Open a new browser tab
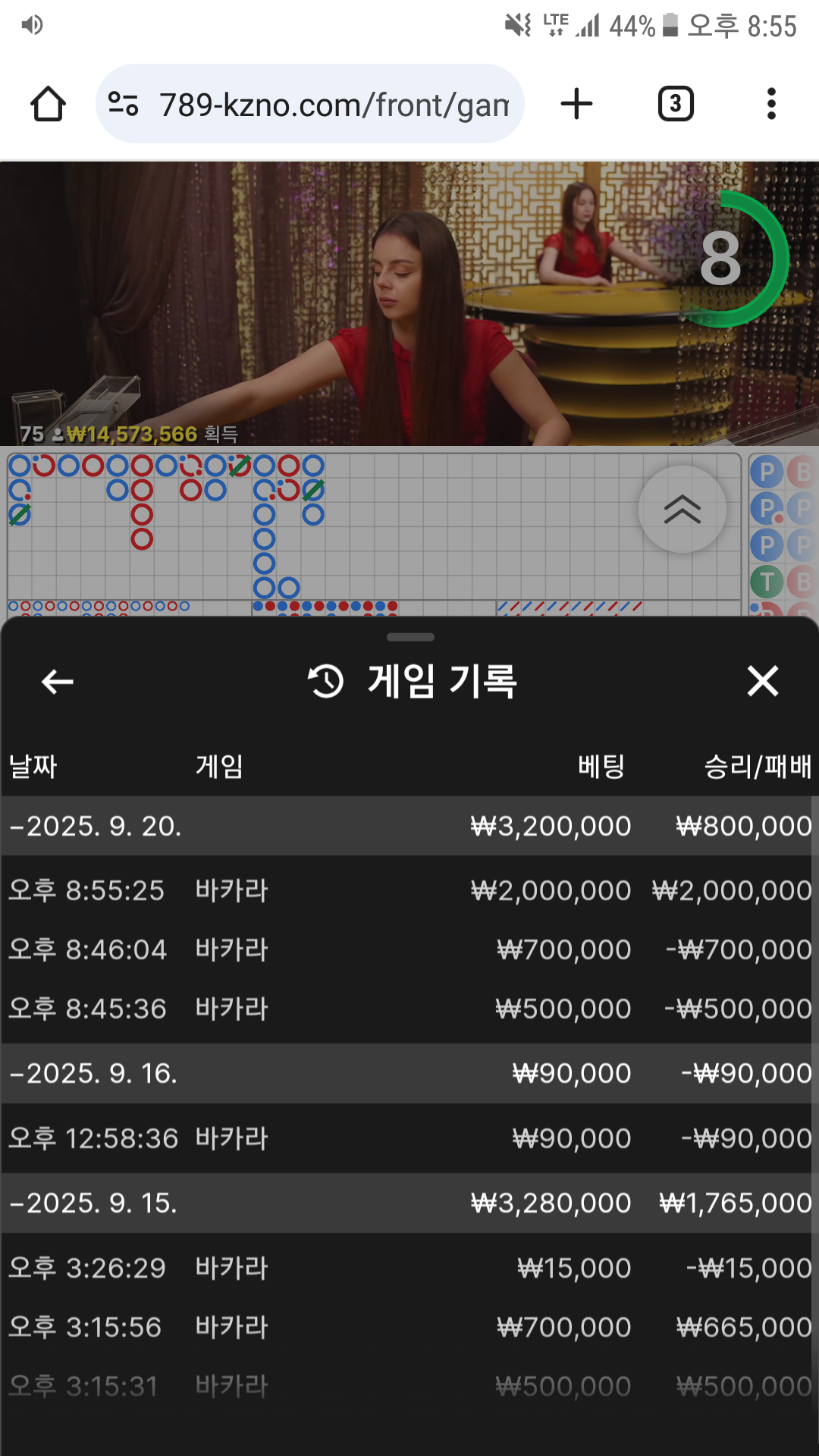The width and height of the screenshot is (819, 1456). pos(576,104)
